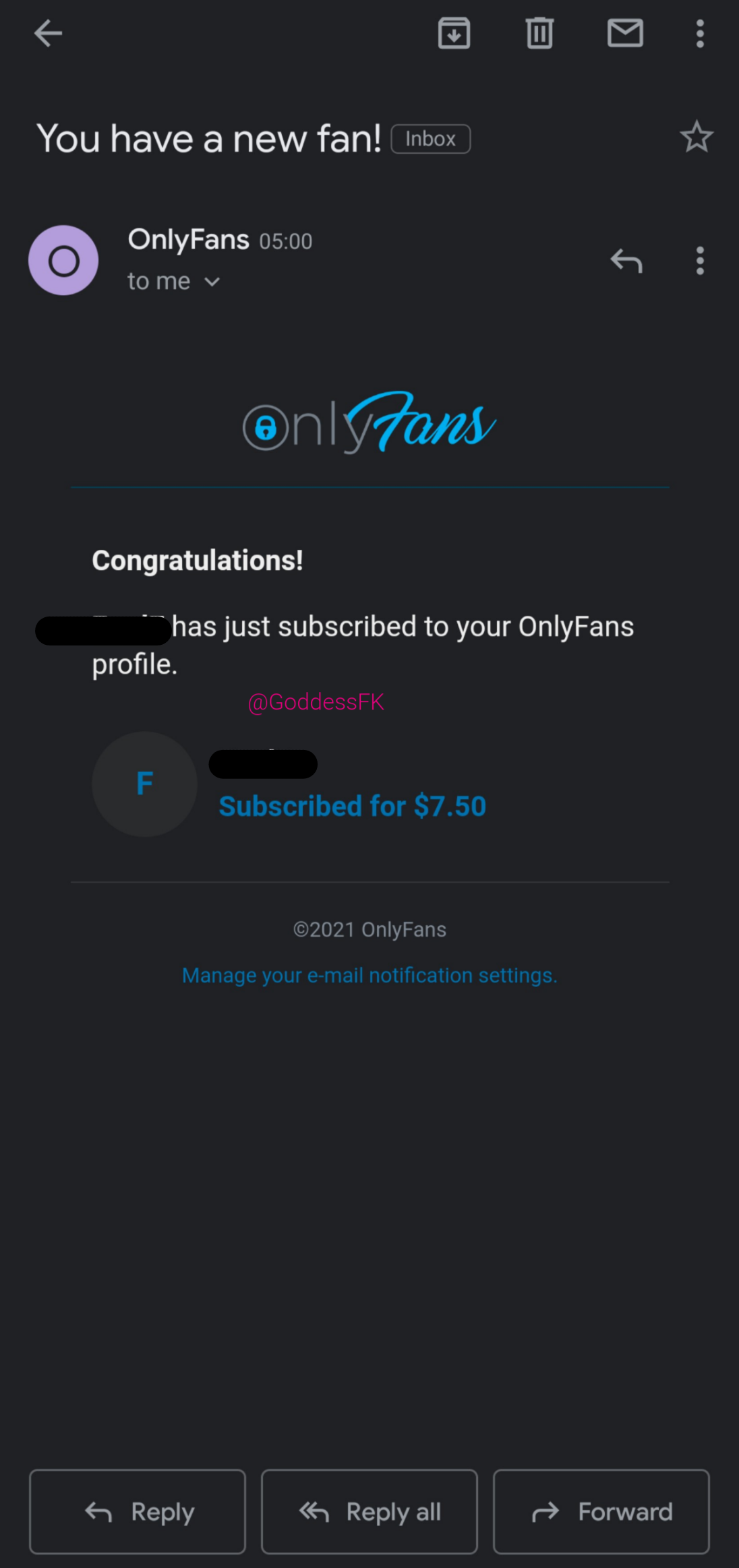This screenshot has width=739, height=1568.
Task: Mark the email as unread
Action: pos(624,33)
